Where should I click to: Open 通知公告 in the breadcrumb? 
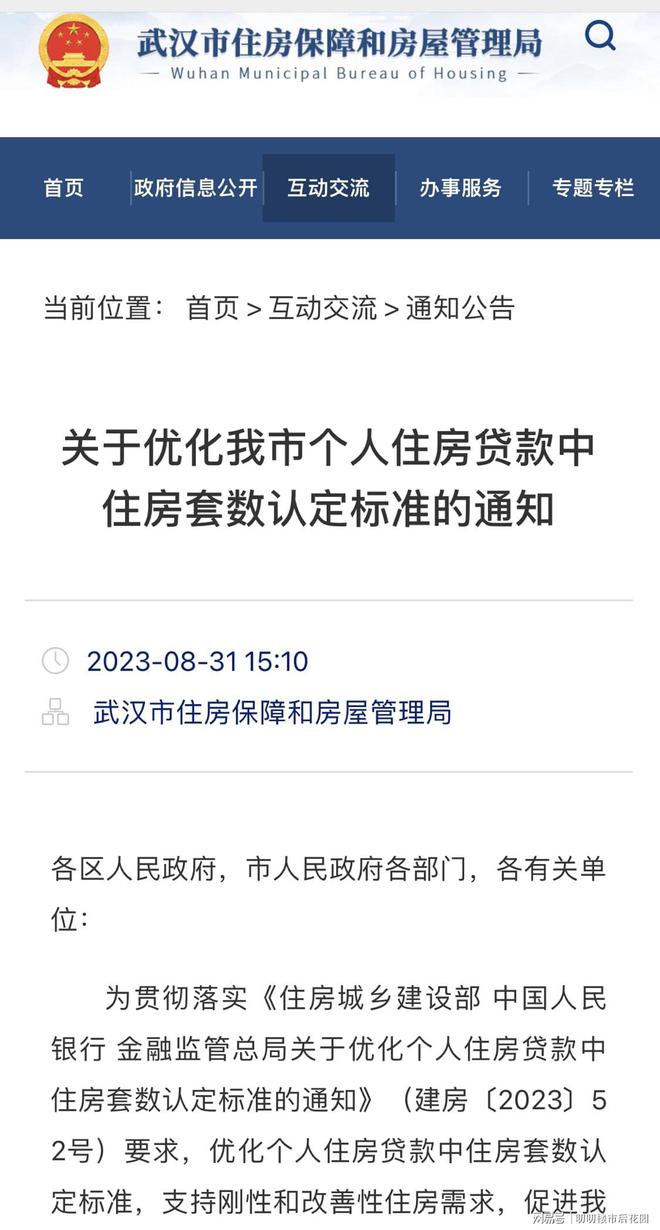[x=460, y=308]
